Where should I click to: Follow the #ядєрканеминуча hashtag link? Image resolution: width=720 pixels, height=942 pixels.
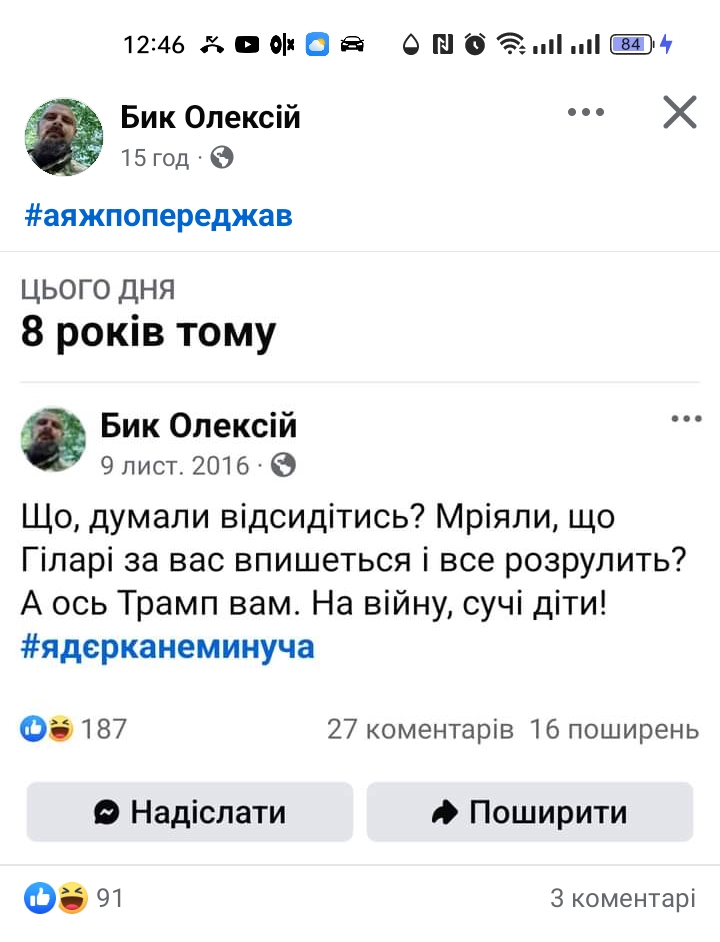(x=167, y=647)
